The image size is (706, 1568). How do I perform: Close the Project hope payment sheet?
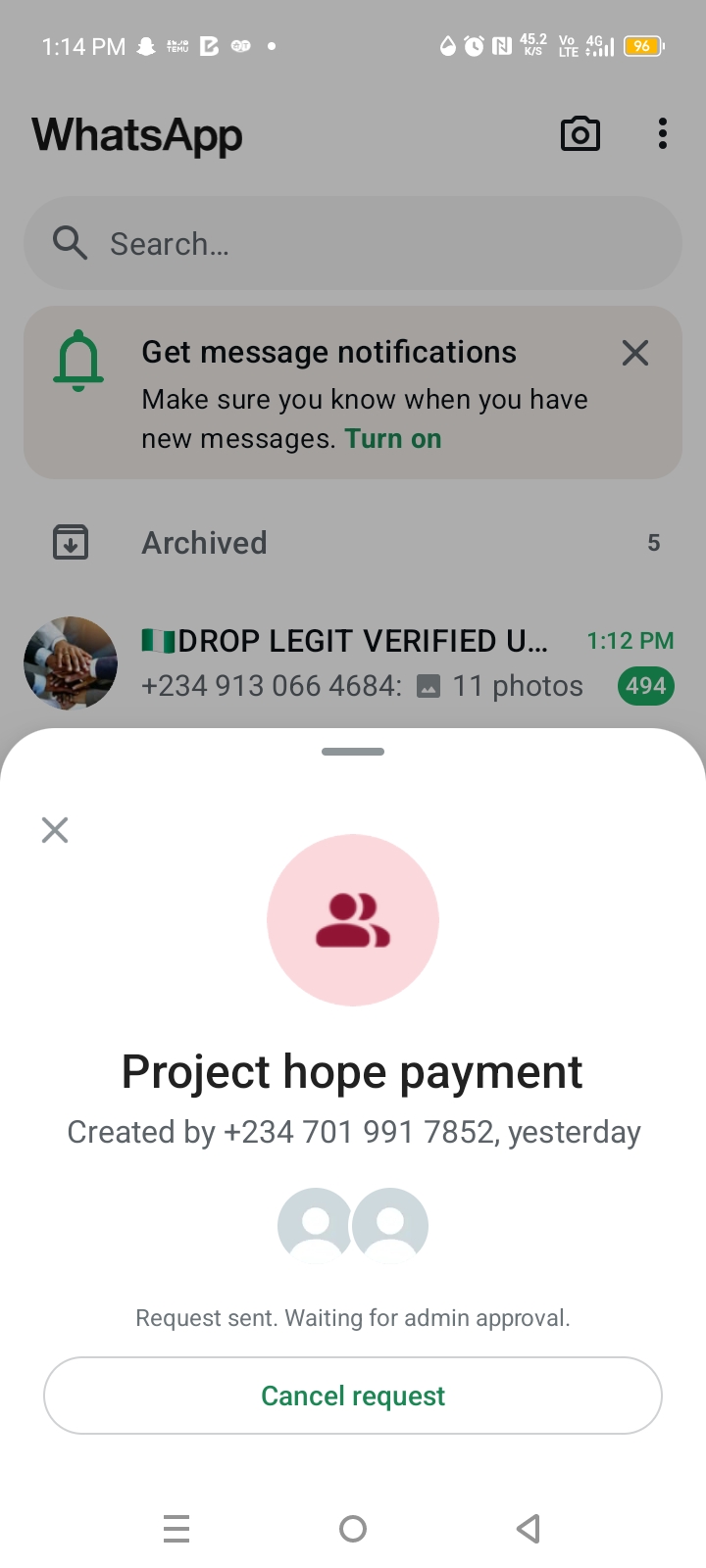(55, 830)
